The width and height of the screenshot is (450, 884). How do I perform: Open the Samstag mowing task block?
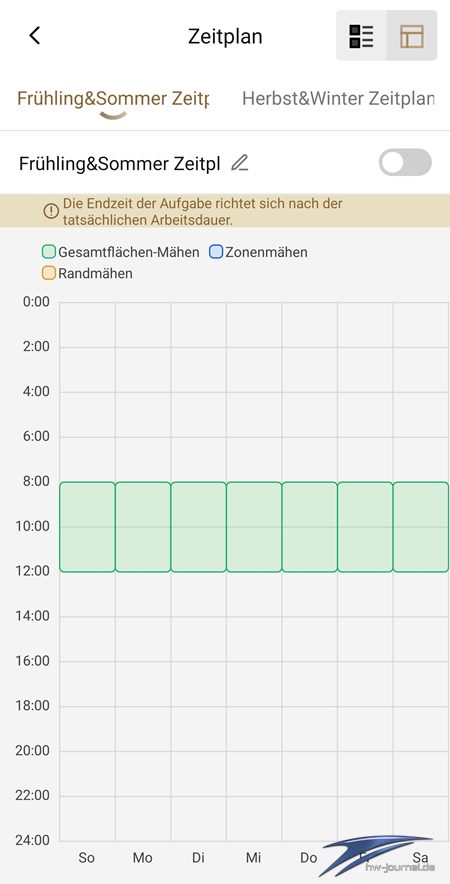click(421, 527)
